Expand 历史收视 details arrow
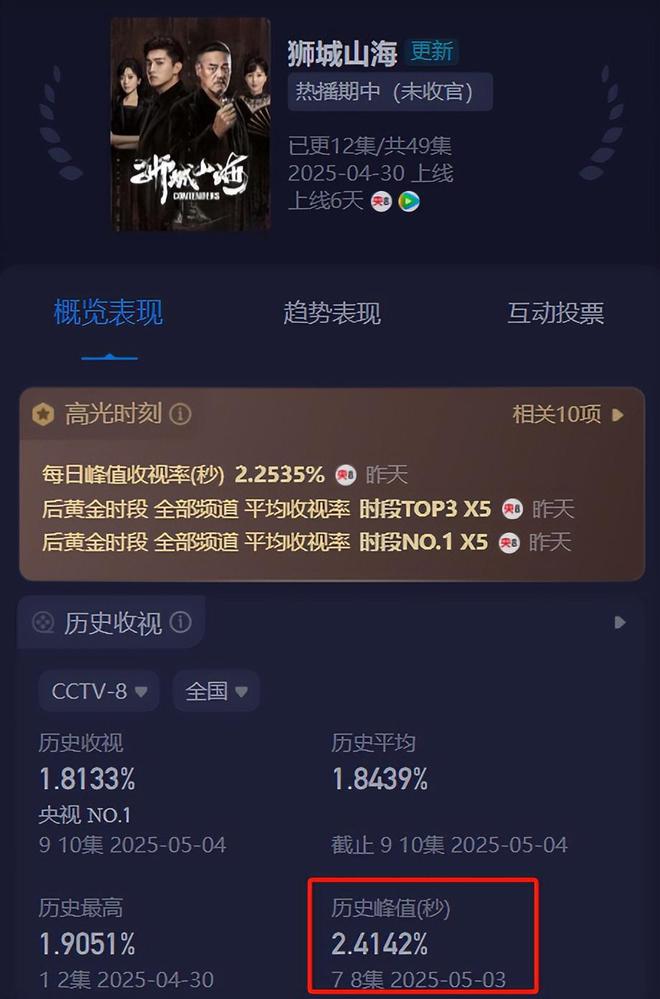The height and width of the screenshot is (999, 660). coord(620,622)
